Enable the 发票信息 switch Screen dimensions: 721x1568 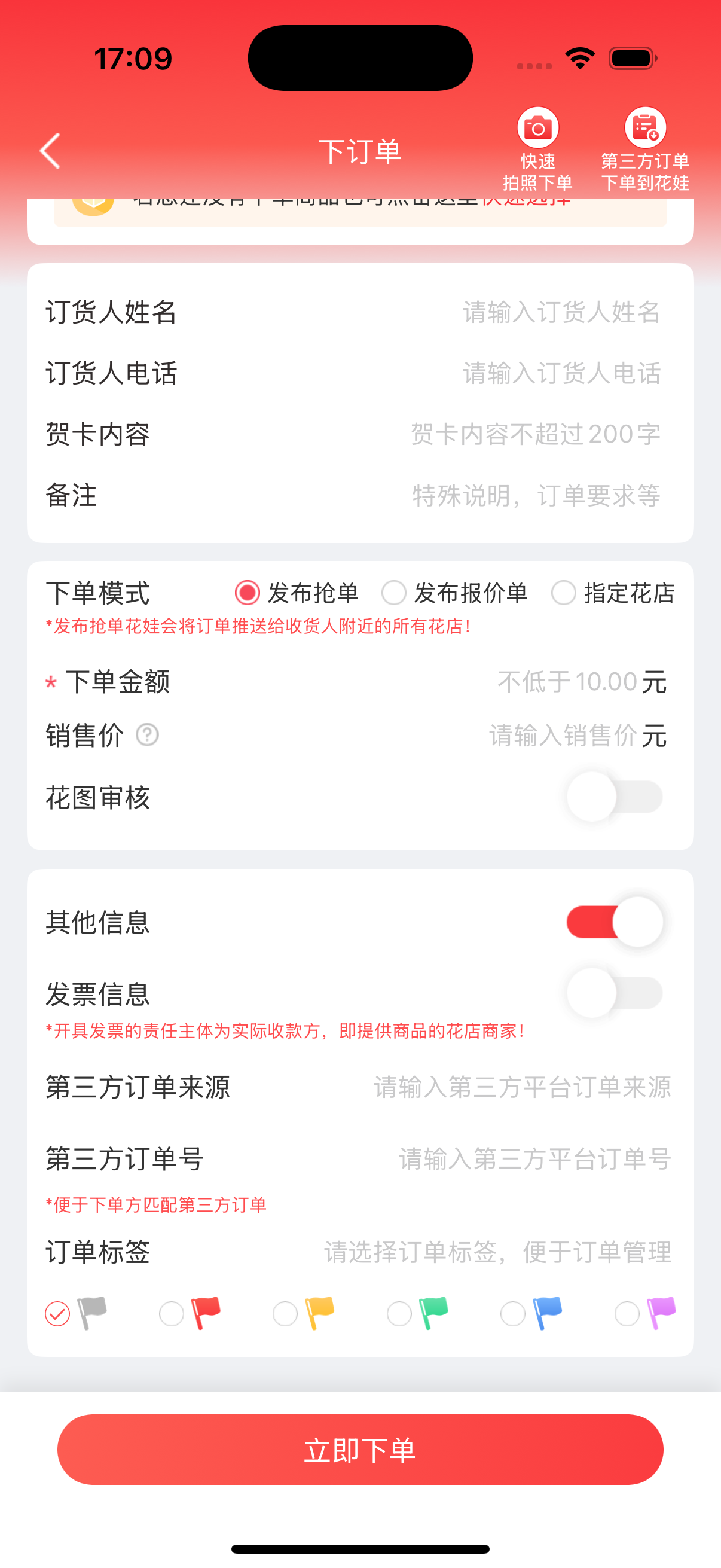coord(615,993)
